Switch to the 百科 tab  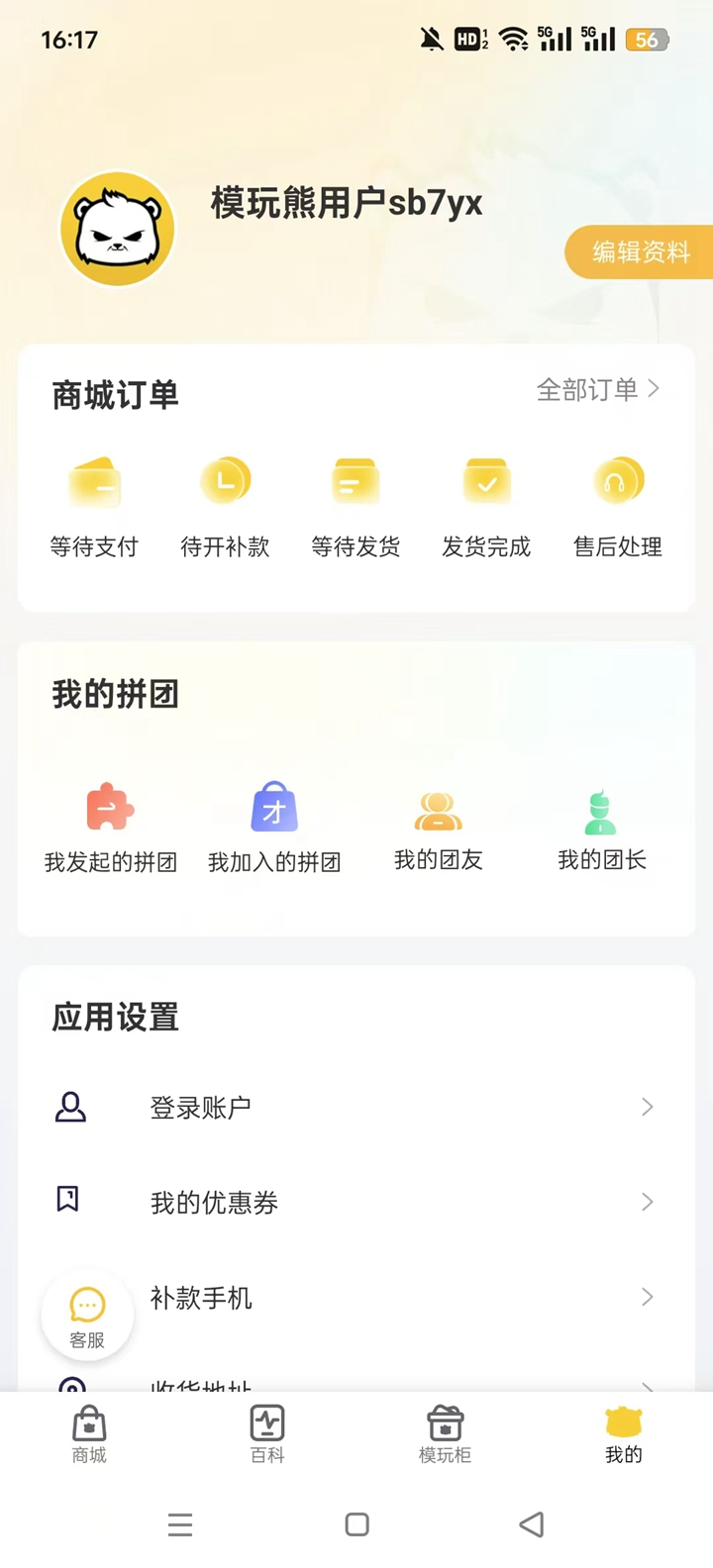267,1434
